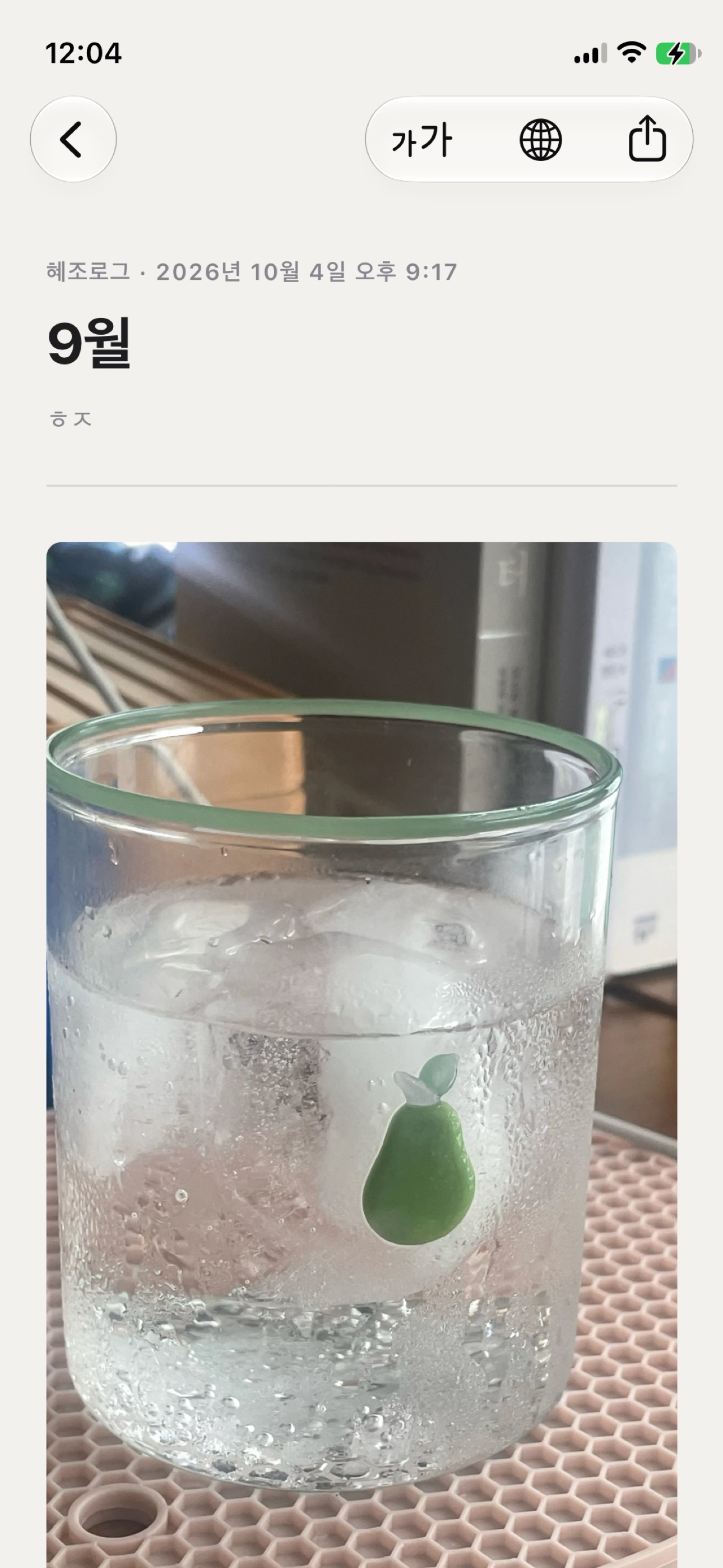Open the globe icon

coord(540,140)
